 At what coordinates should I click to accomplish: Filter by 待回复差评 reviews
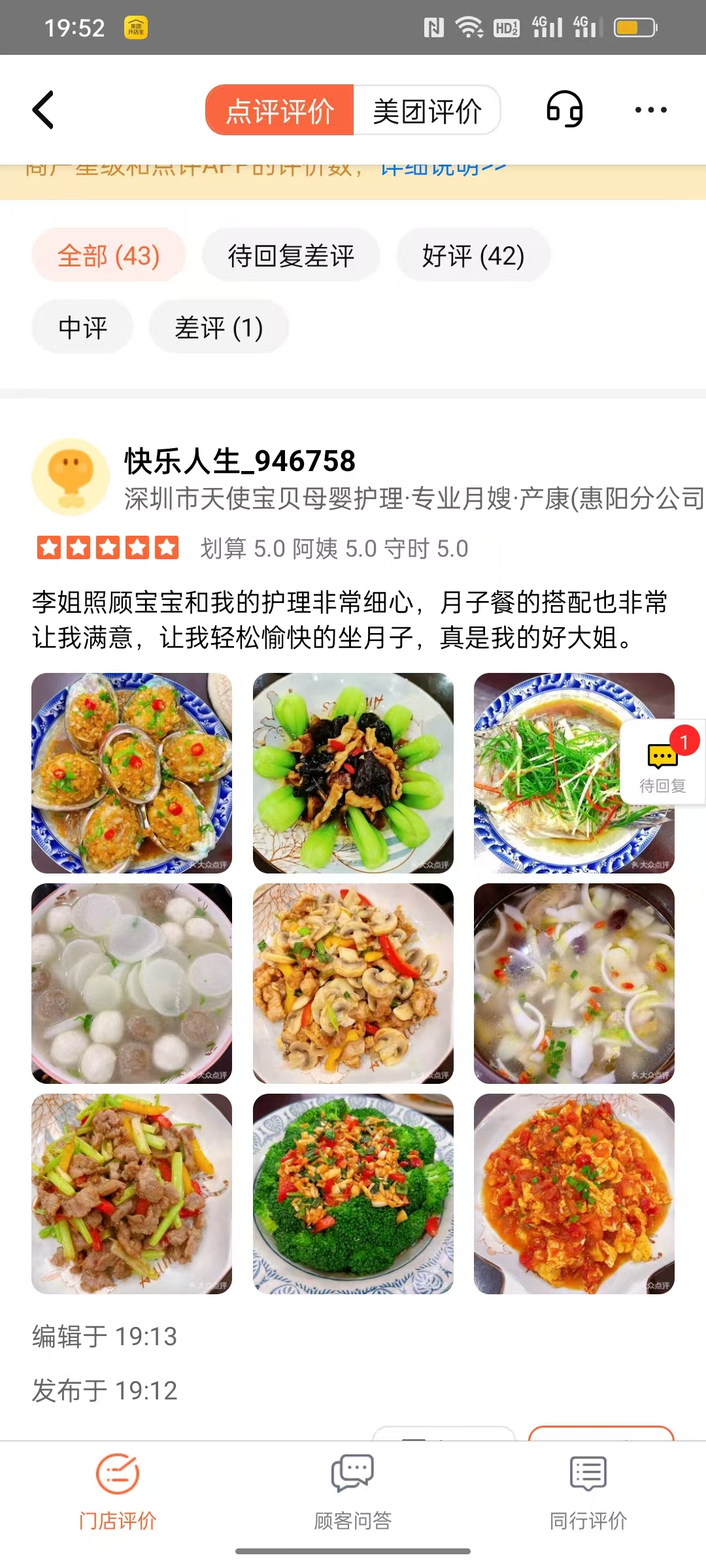click(x=291, y=255)
